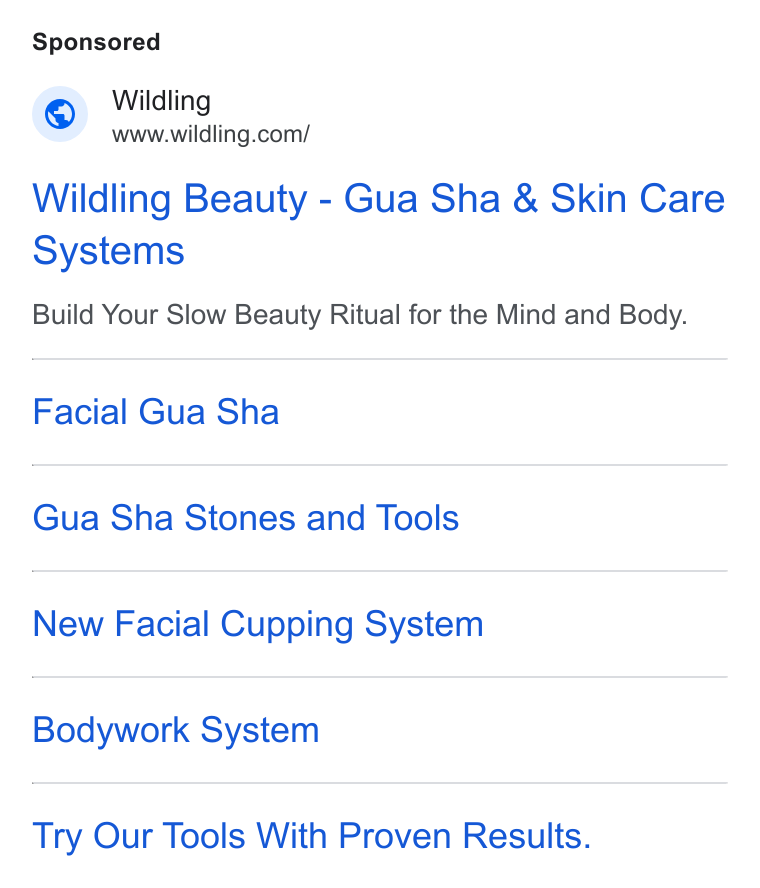760x888 pixels.
Task: View the New Facial Cupping System link
Action: pyautogui.click(x=258, y=625)
